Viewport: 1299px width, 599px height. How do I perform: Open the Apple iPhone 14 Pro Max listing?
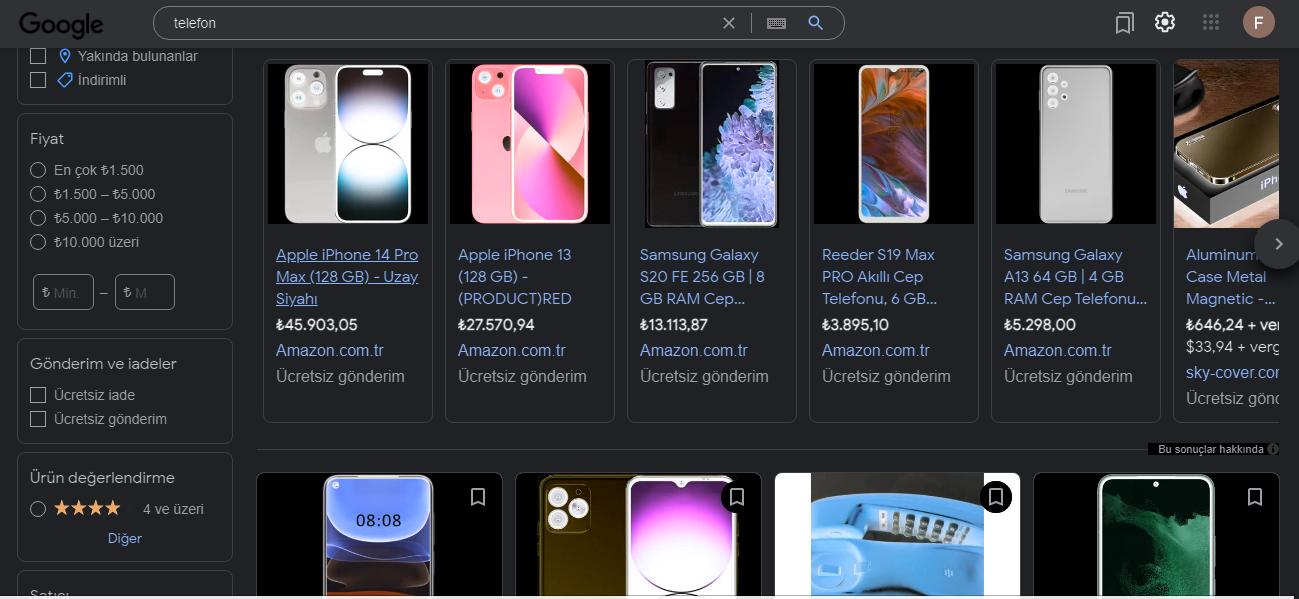[346, 276]
